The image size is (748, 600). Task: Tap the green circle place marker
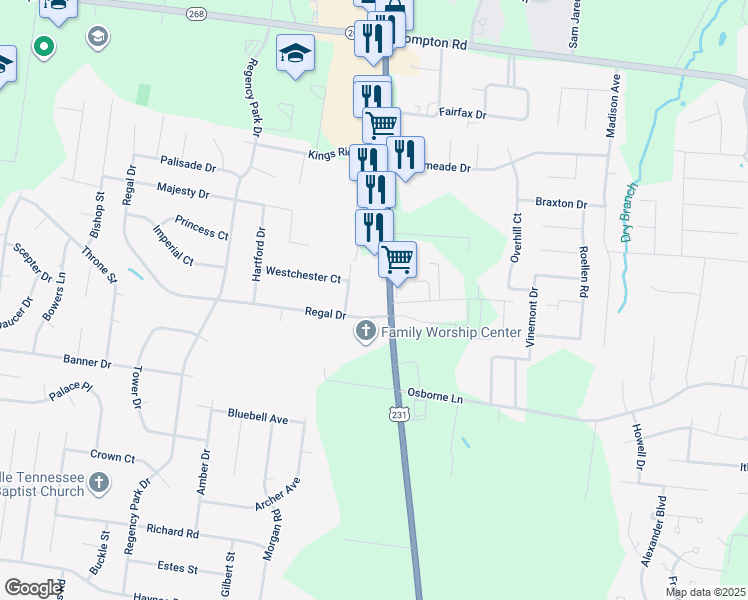tap(44, 46)
